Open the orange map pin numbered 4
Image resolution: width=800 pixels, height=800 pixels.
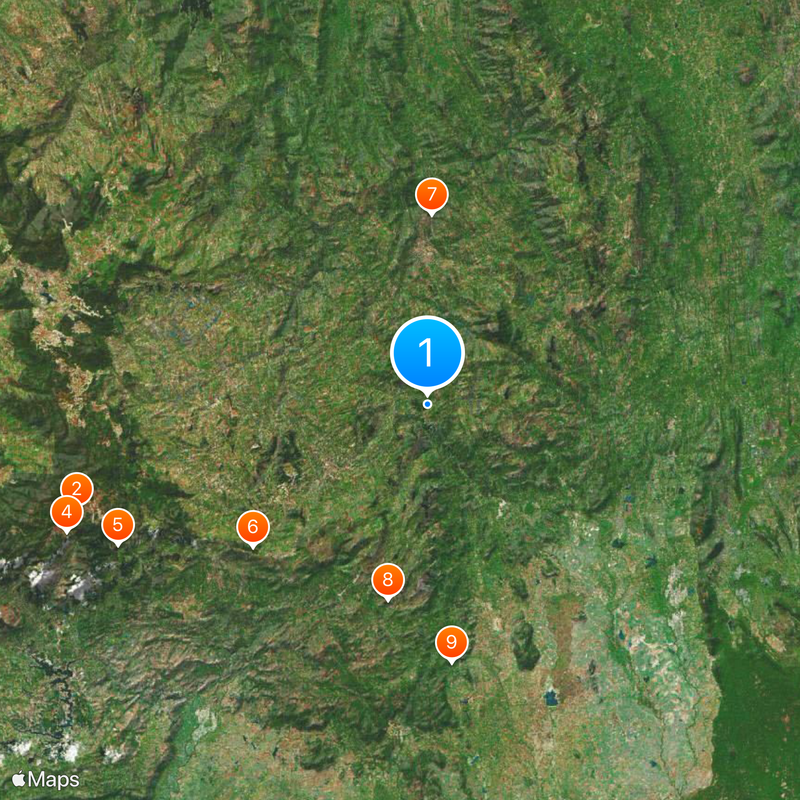(x=66, y=513)
